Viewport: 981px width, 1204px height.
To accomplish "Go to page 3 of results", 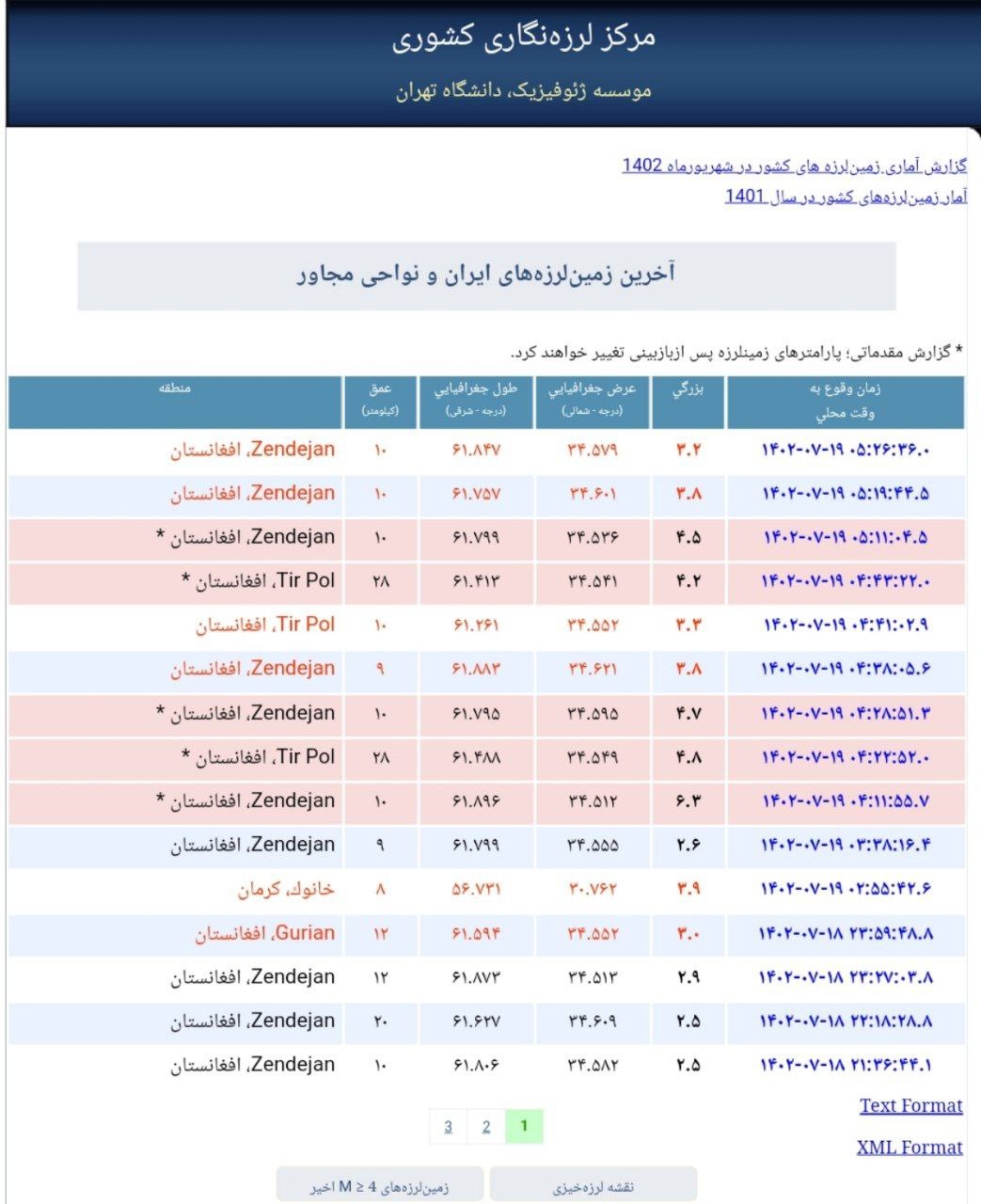I will coord(448,1126).
